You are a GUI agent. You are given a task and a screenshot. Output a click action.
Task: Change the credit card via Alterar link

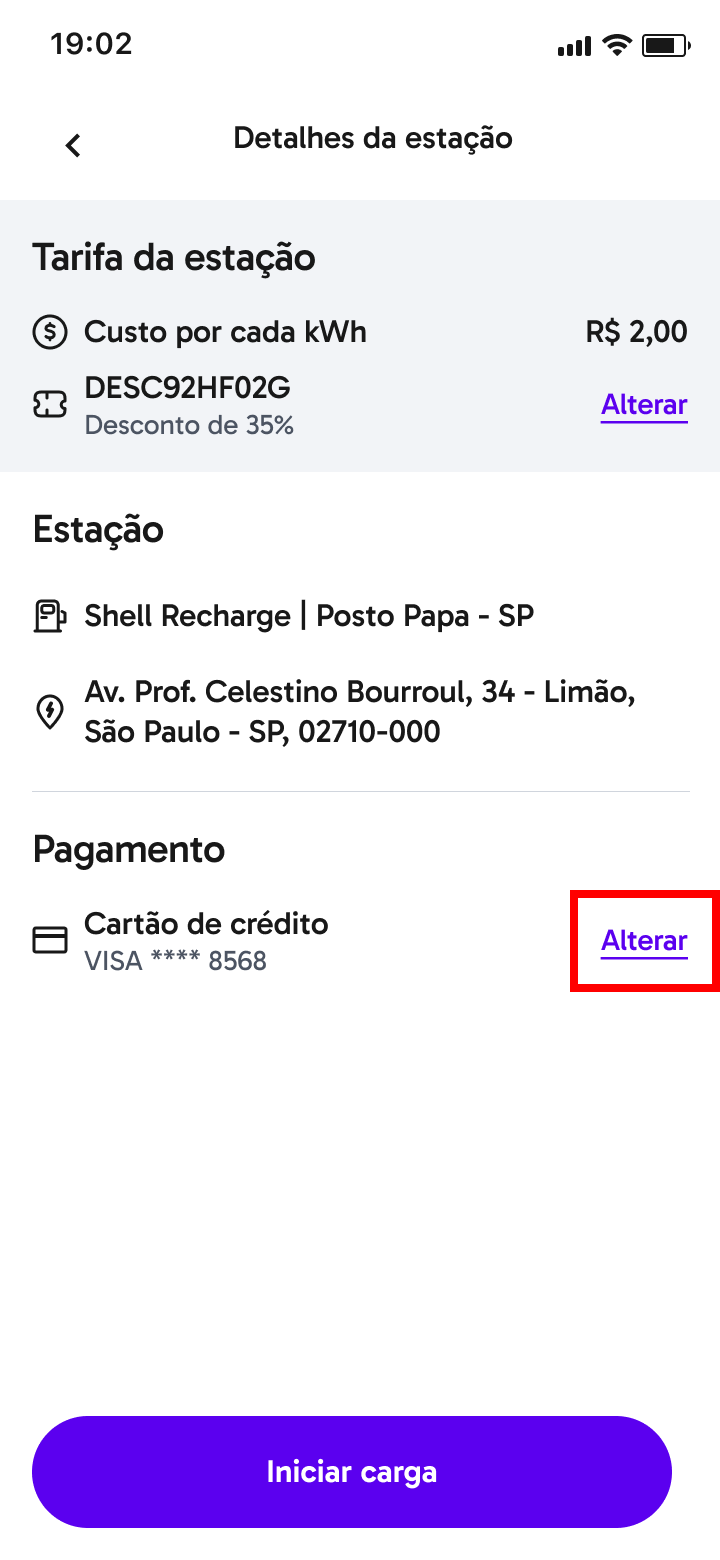(644, 941)
